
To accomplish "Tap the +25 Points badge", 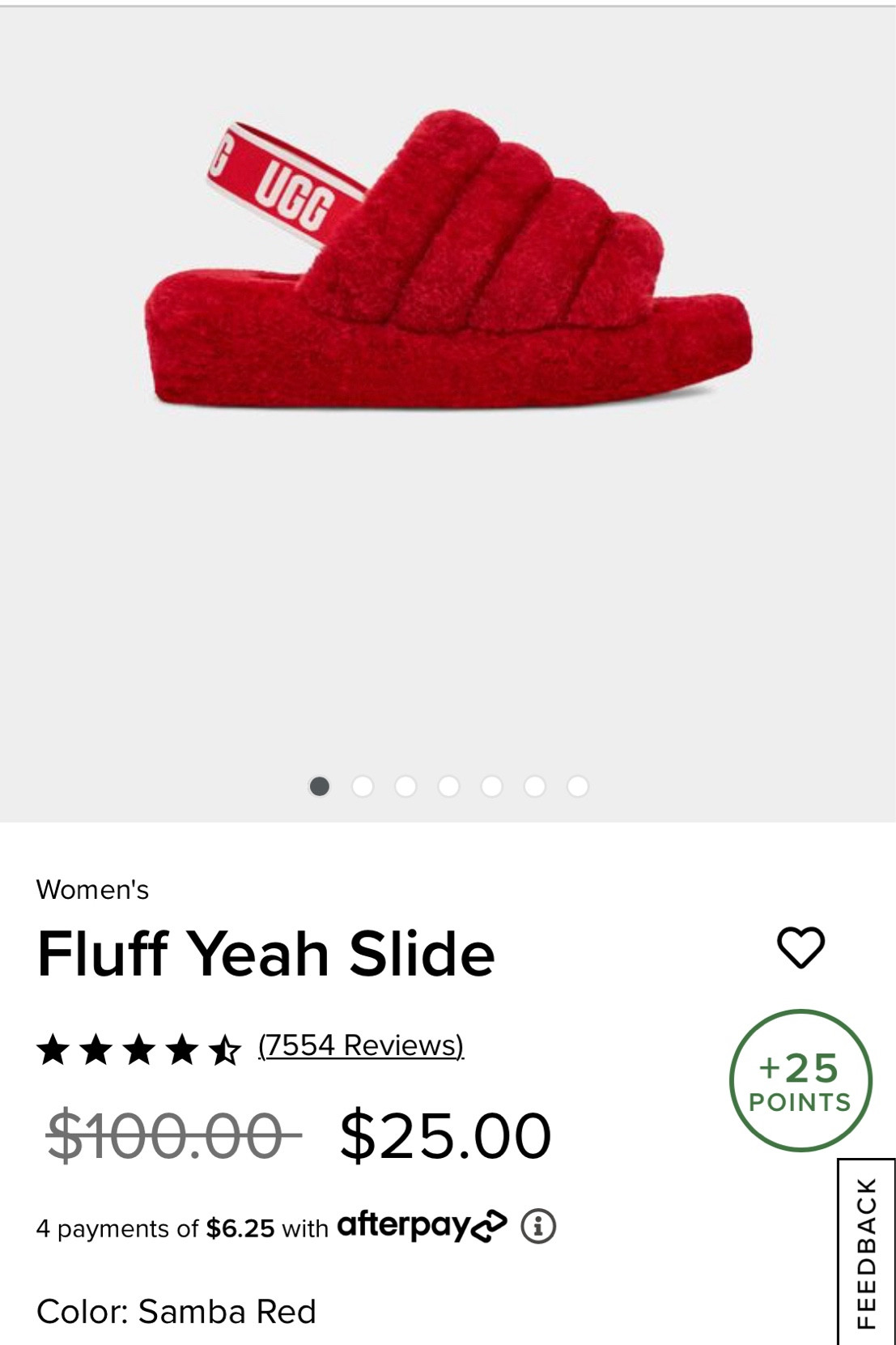I will coord(800,1080).
